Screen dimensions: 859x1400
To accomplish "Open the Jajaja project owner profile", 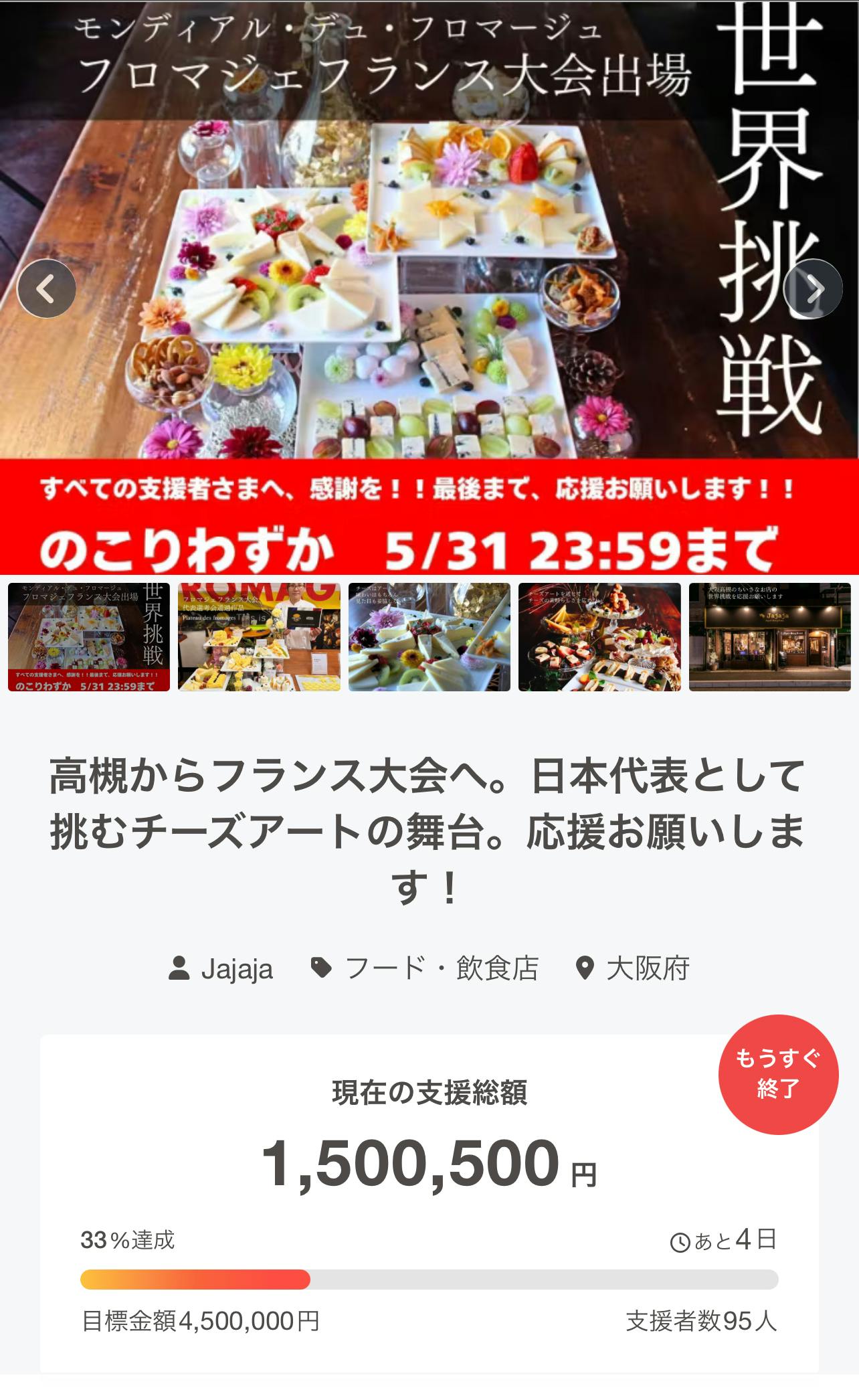I will [221, 968].
